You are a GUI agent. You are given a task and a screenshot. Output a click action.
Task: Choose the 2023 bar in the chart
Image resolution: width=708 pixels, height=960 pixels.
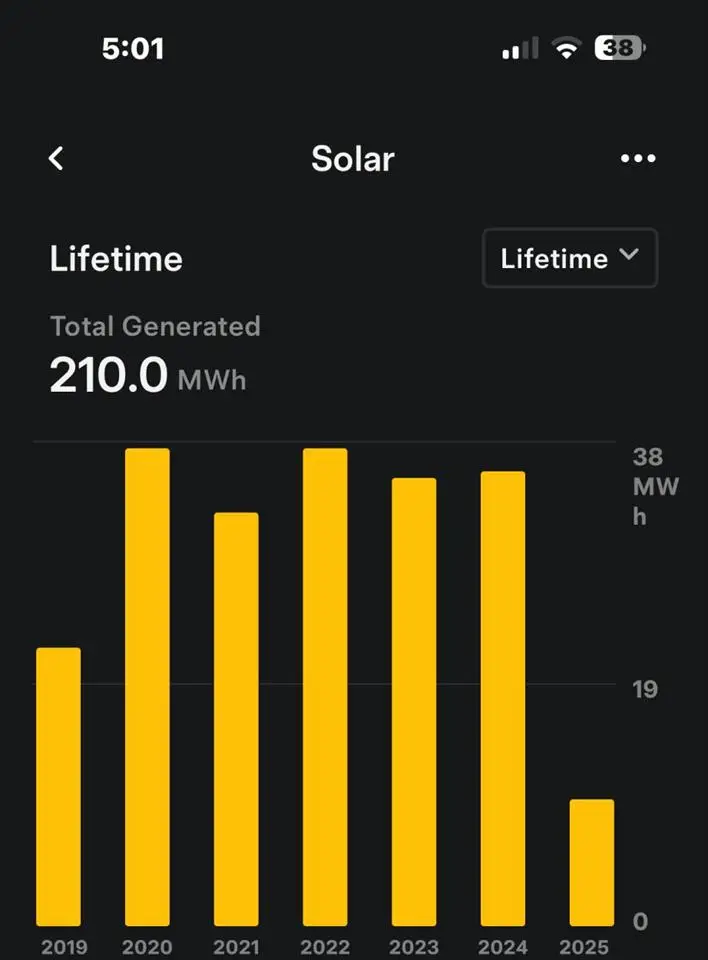[x=414, y=701]
